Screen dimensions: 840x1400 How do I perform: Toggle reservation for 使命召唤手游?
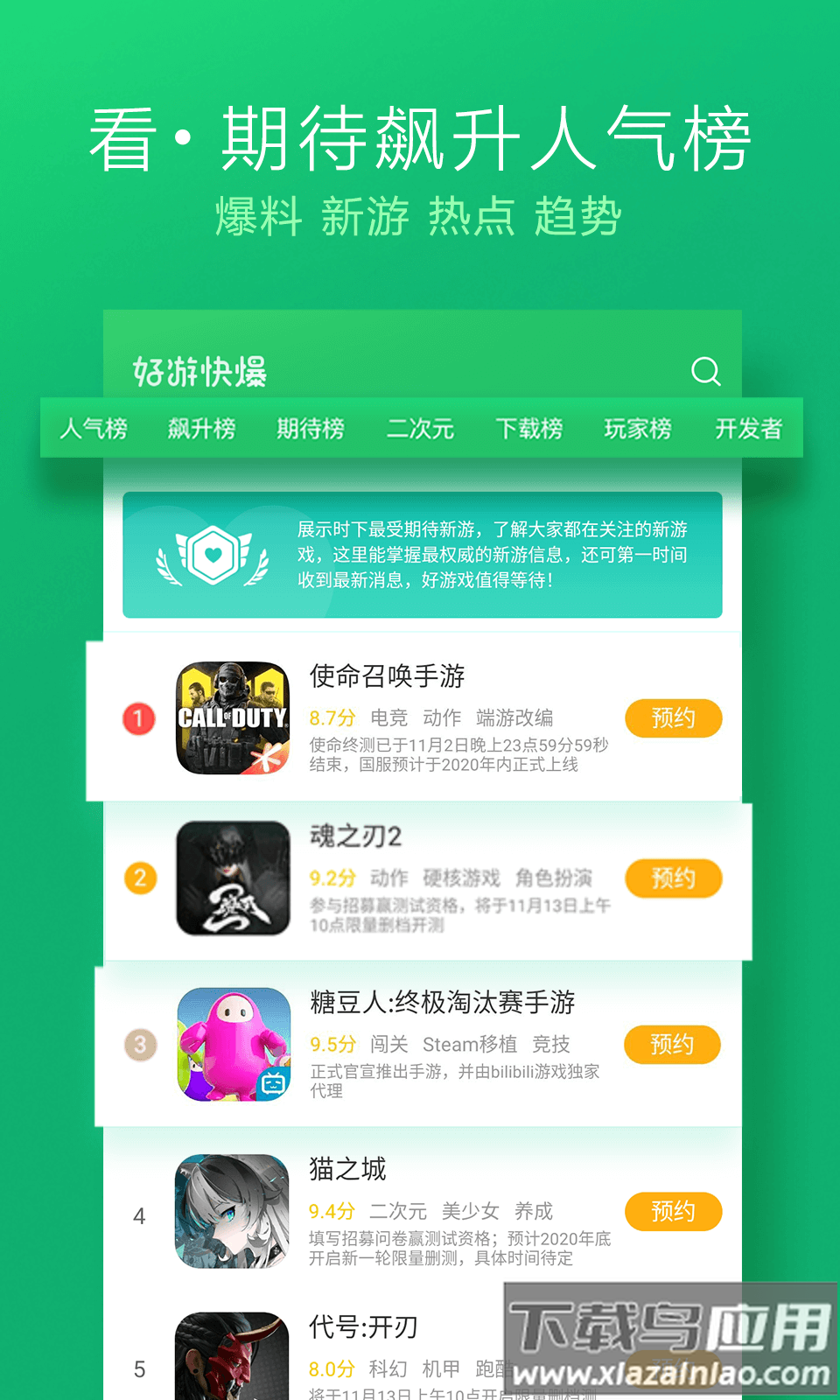click(x=673, y=717)
